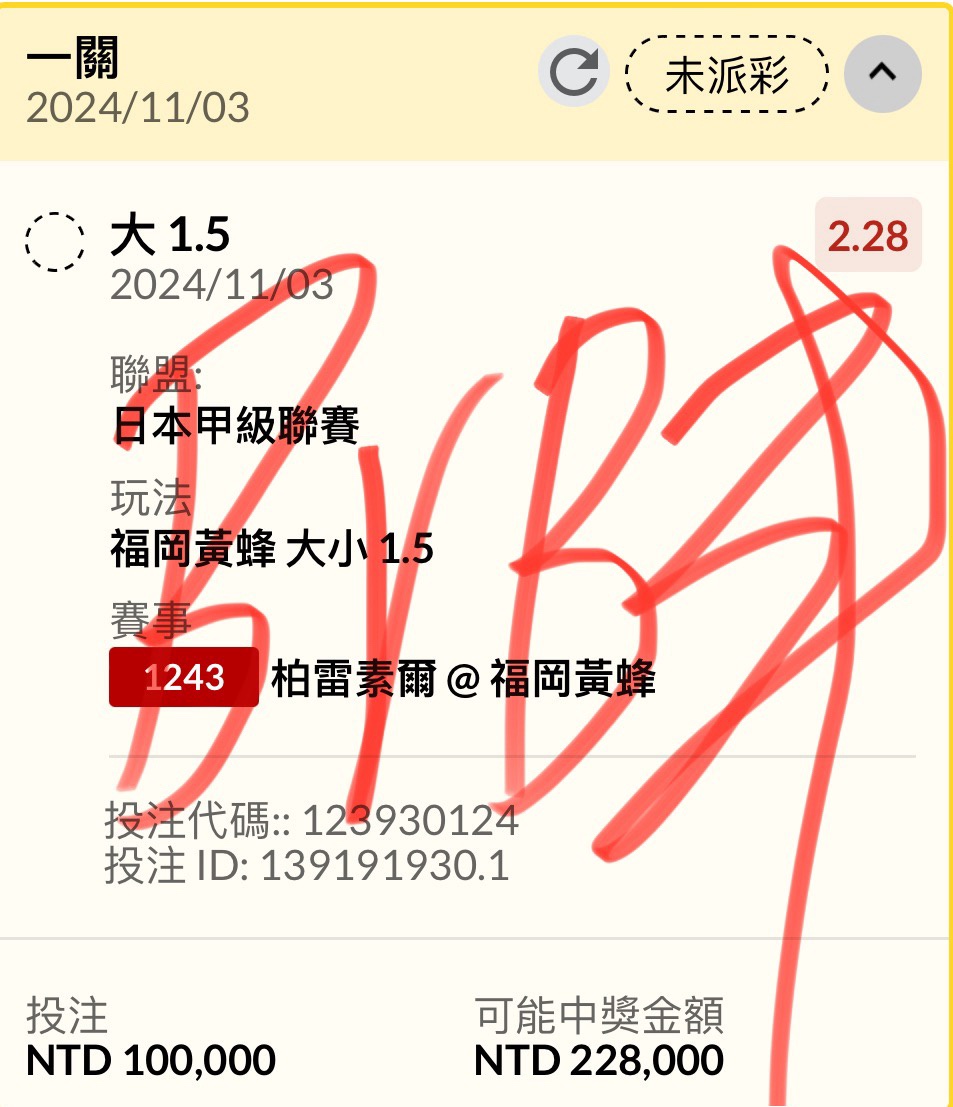Refresh the bet slip status
Screen dimensions: 953x1107
[575, 73]
